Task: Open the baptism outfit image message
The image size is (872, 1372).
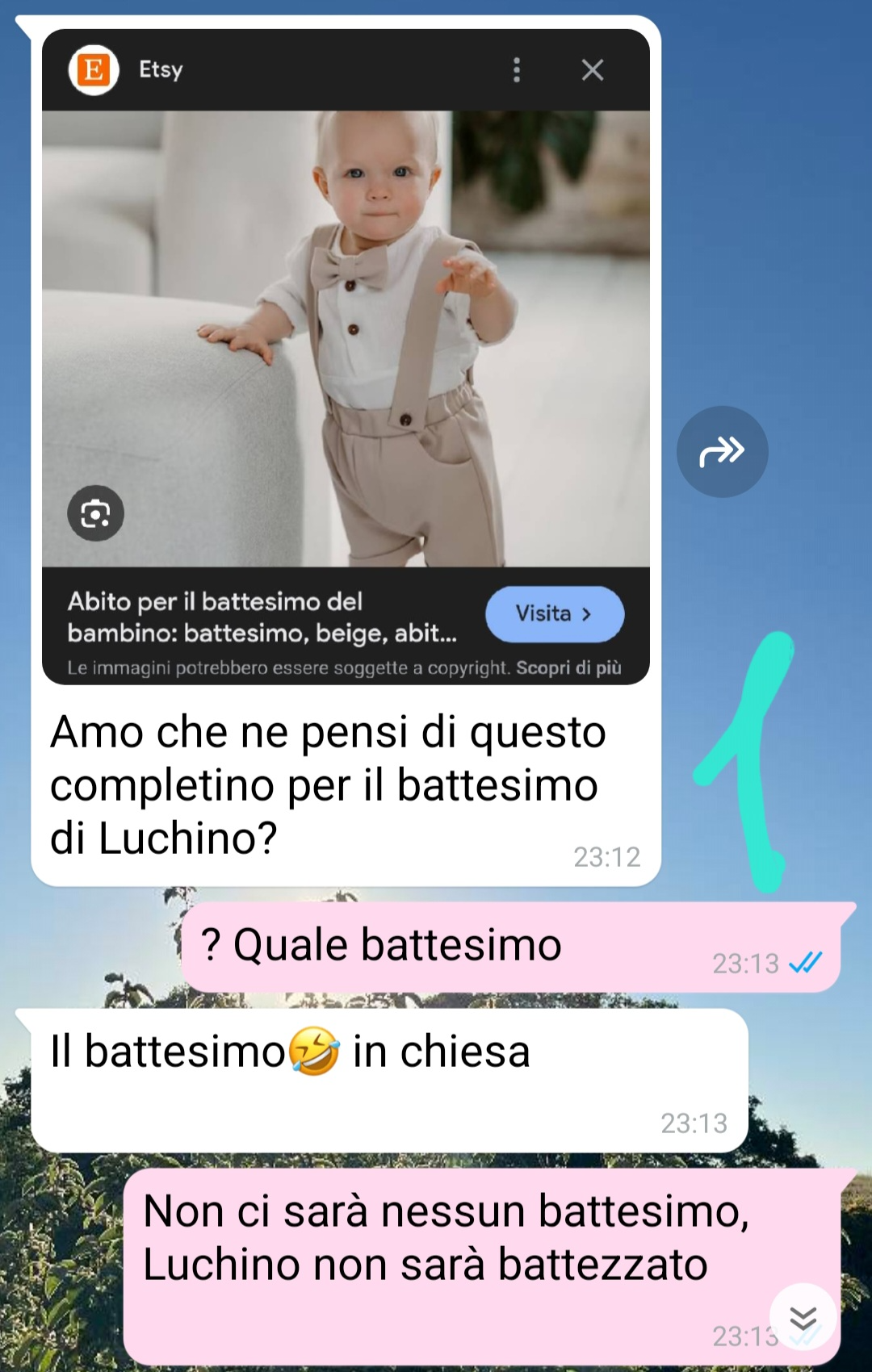Action: pyautogui.click(x=346, y=339)
